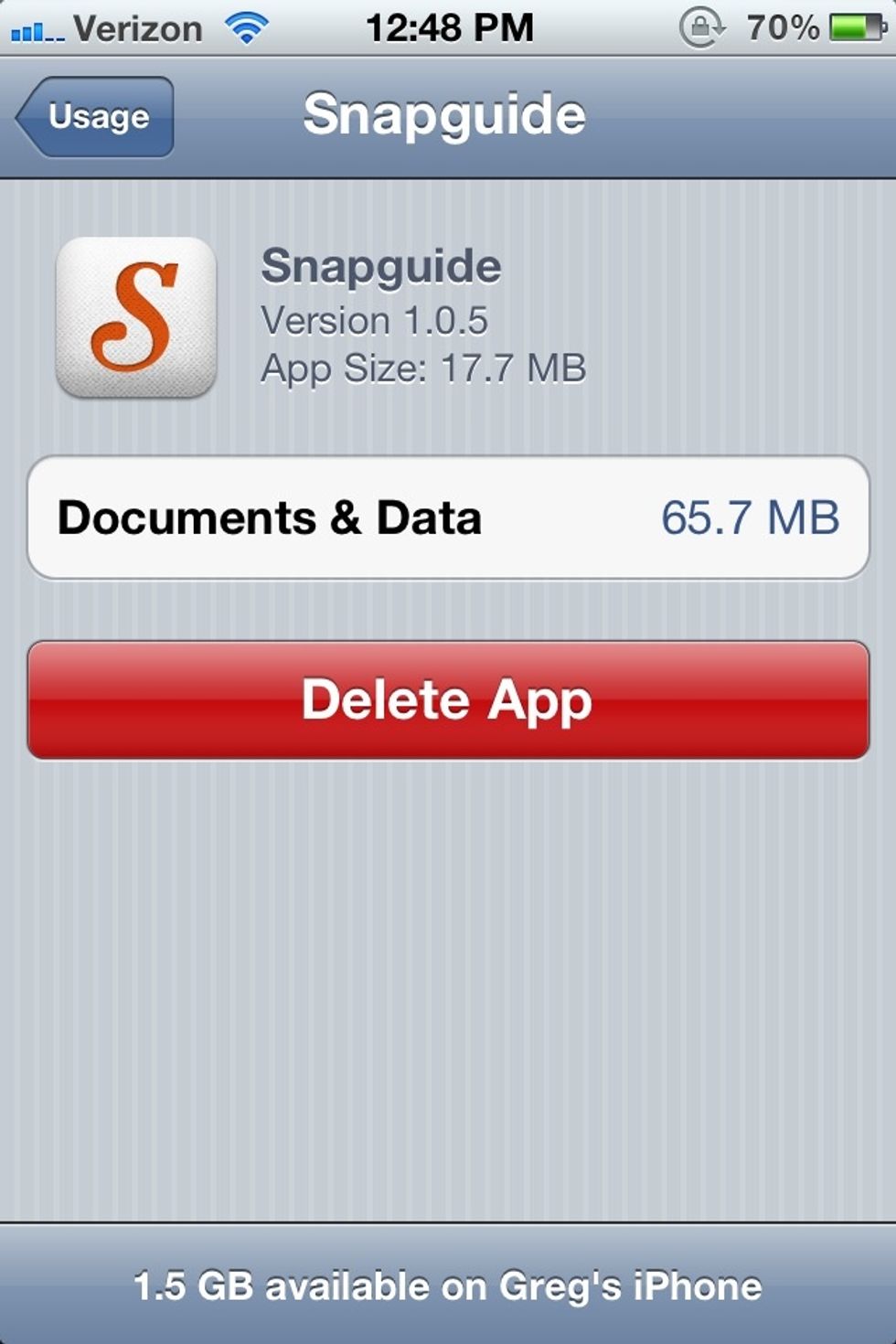The width and height of the screenshot is (896, 1344).
Task: Tap the Snapguide app name heading
Action: (x=380, y=267)
